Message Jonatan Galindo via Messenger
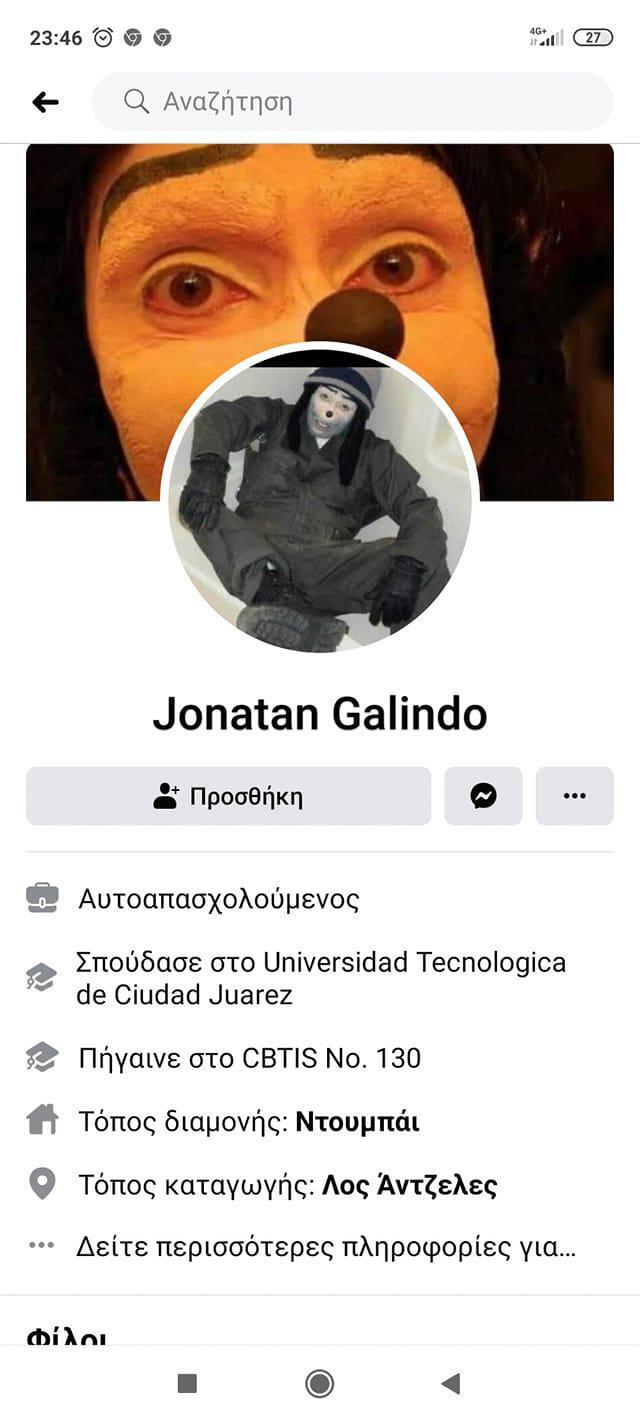This screenshot has height=1422, width=640. (x=483, y=796)
